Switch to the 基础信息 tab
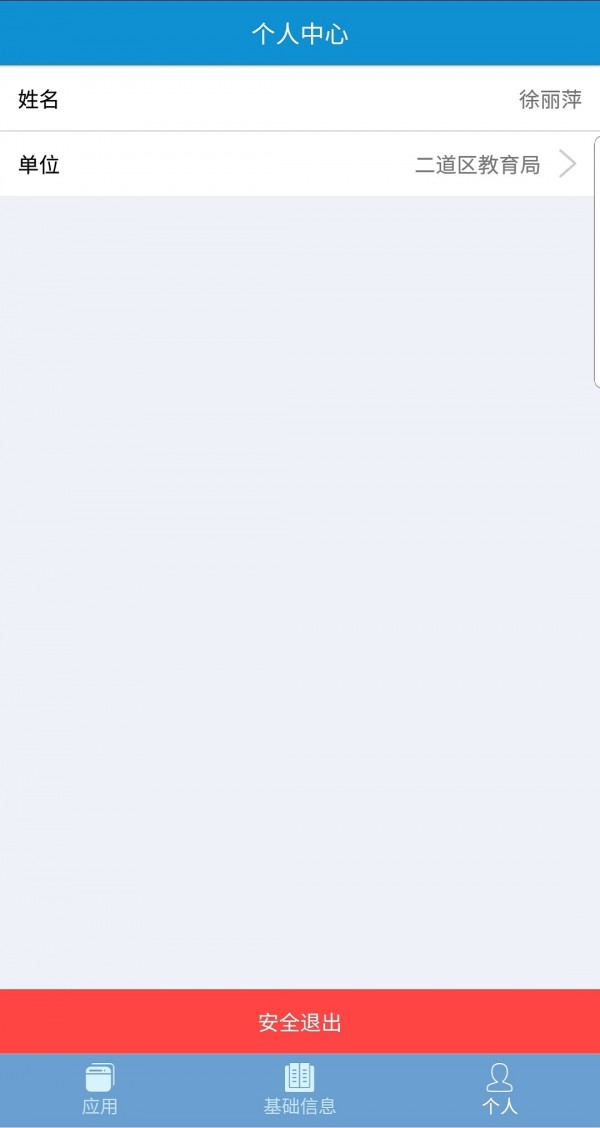Viewport: 600px width, 1128px height. (x=300, y=1090)
